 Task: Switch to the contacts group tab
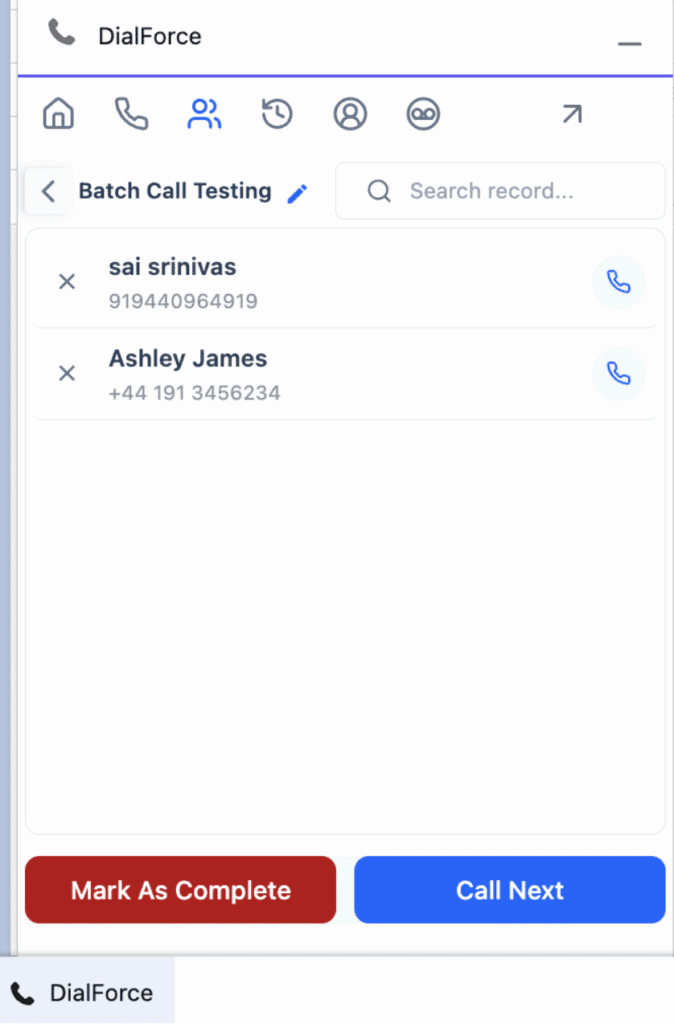tap(204, 115)
